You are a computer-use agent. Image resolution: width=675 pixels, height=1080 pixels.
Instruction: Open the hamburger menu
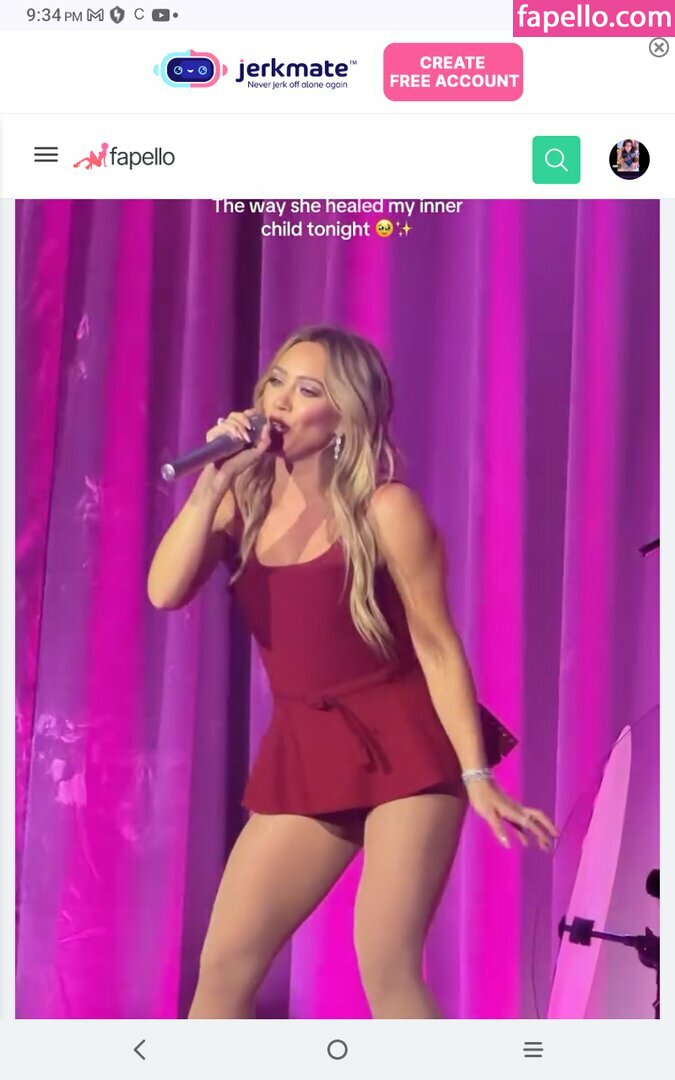pyautogui.click(x=46, y=155)
